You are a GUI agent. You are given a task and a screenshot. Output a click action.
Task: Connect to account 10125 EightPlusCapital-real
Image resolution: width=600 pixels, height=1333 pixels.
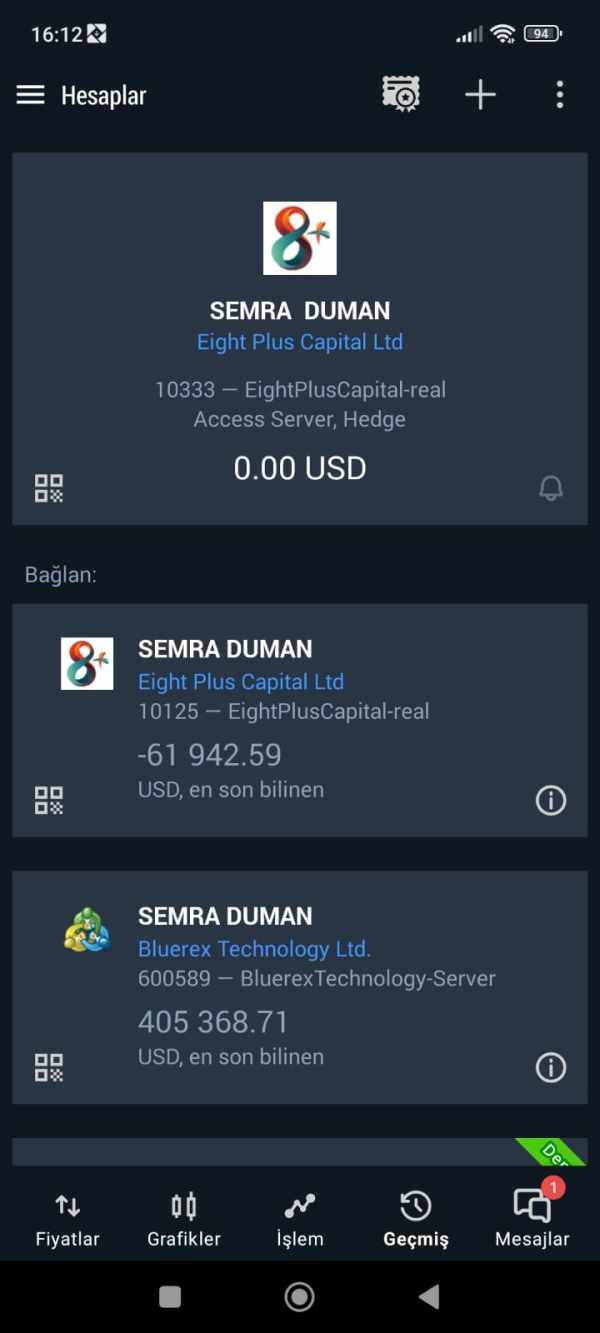pos(300,720)
